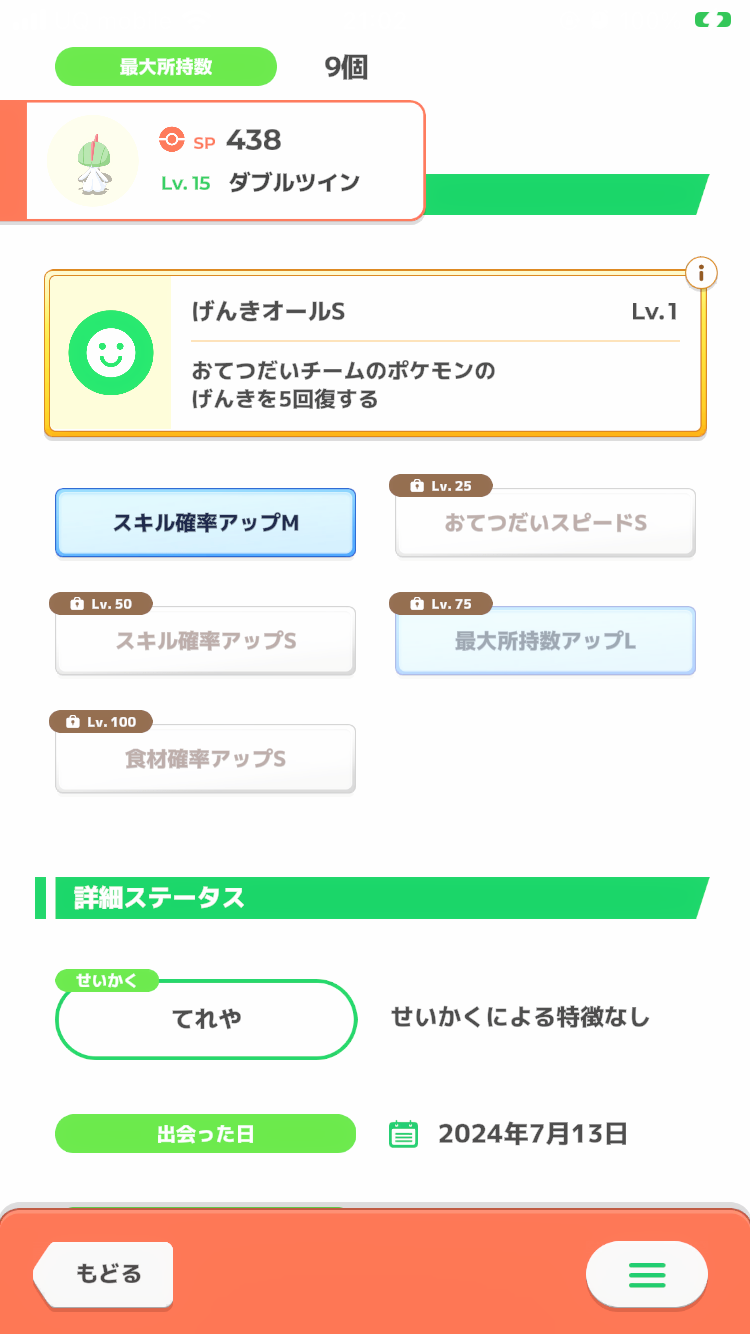Tap the もどる back button
This screenshot has height=1334, width=750.
click(104, 1274)
